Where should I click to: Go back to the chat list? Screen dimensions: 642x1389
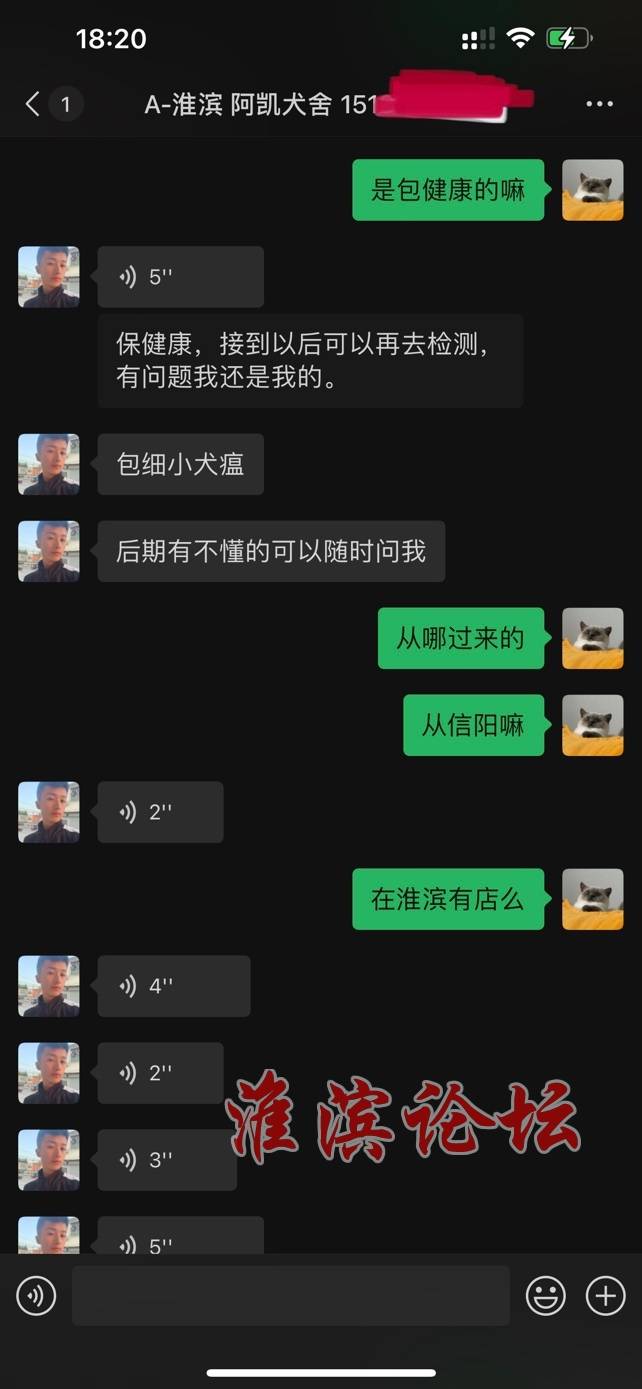[x=33, y=103]
